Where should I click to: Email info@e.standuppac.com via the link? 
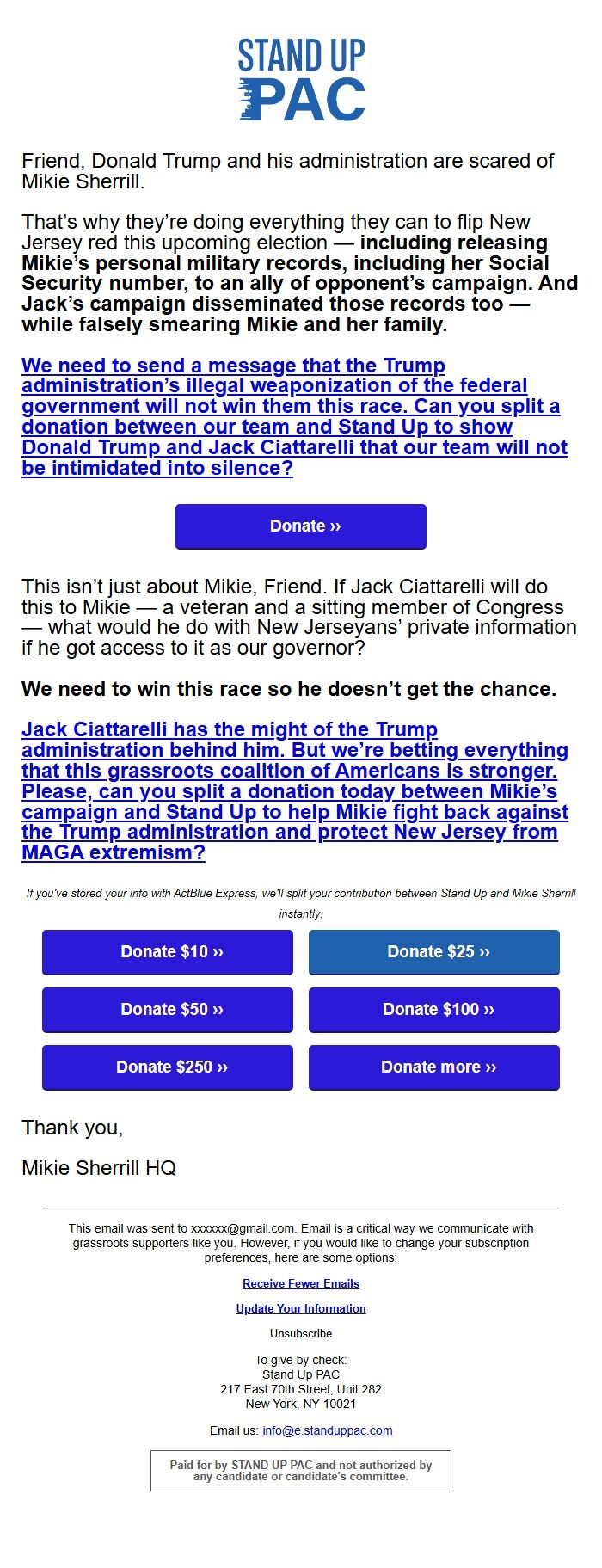click(x=328, y=1430)
